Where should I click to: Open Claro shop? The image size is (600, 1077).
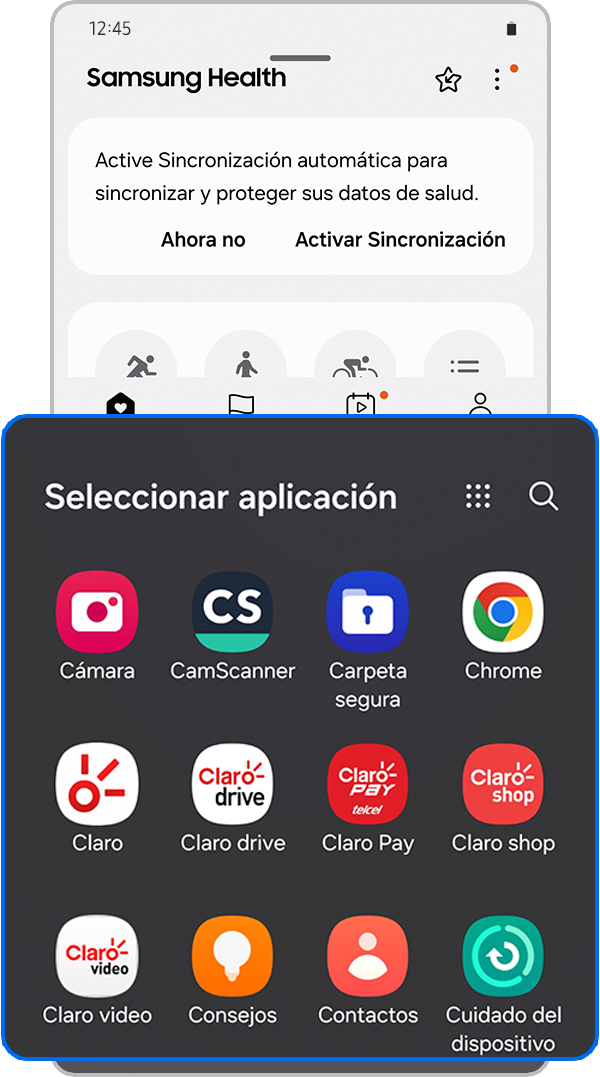tap(503, 785)
